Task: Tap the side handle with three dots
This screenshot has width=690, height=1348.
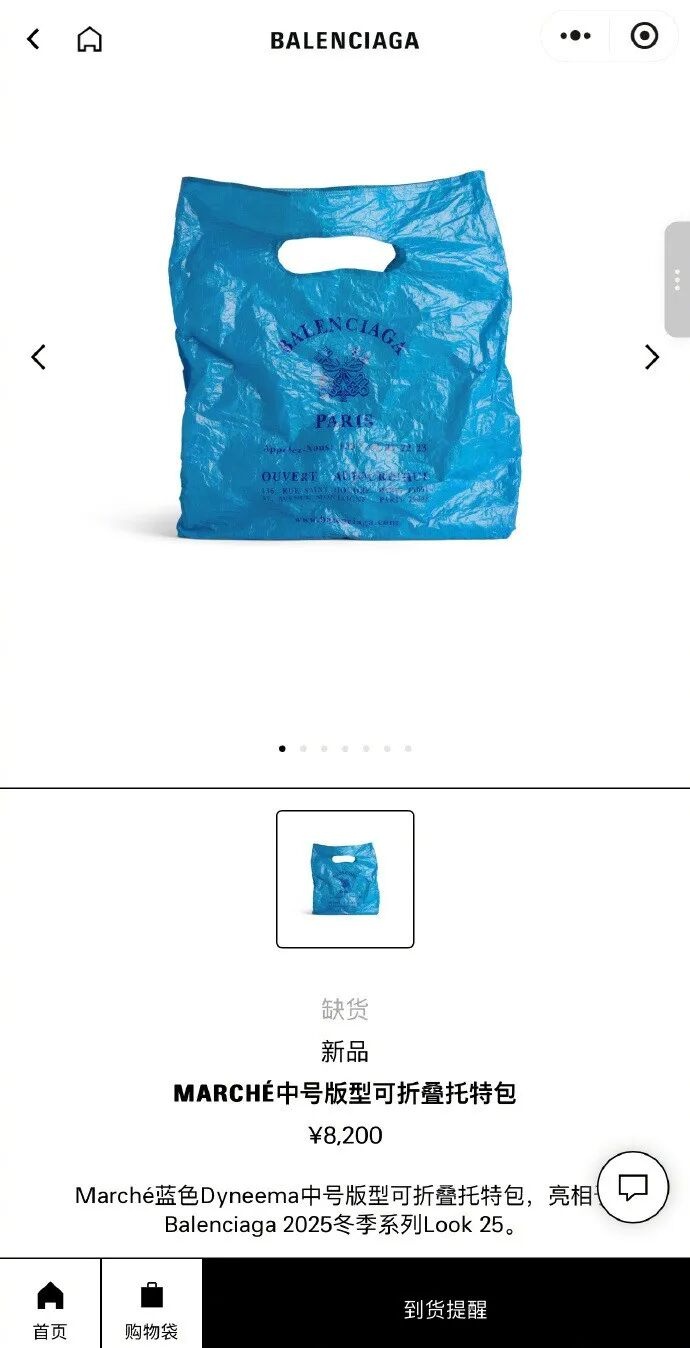Action: point(677,280)
